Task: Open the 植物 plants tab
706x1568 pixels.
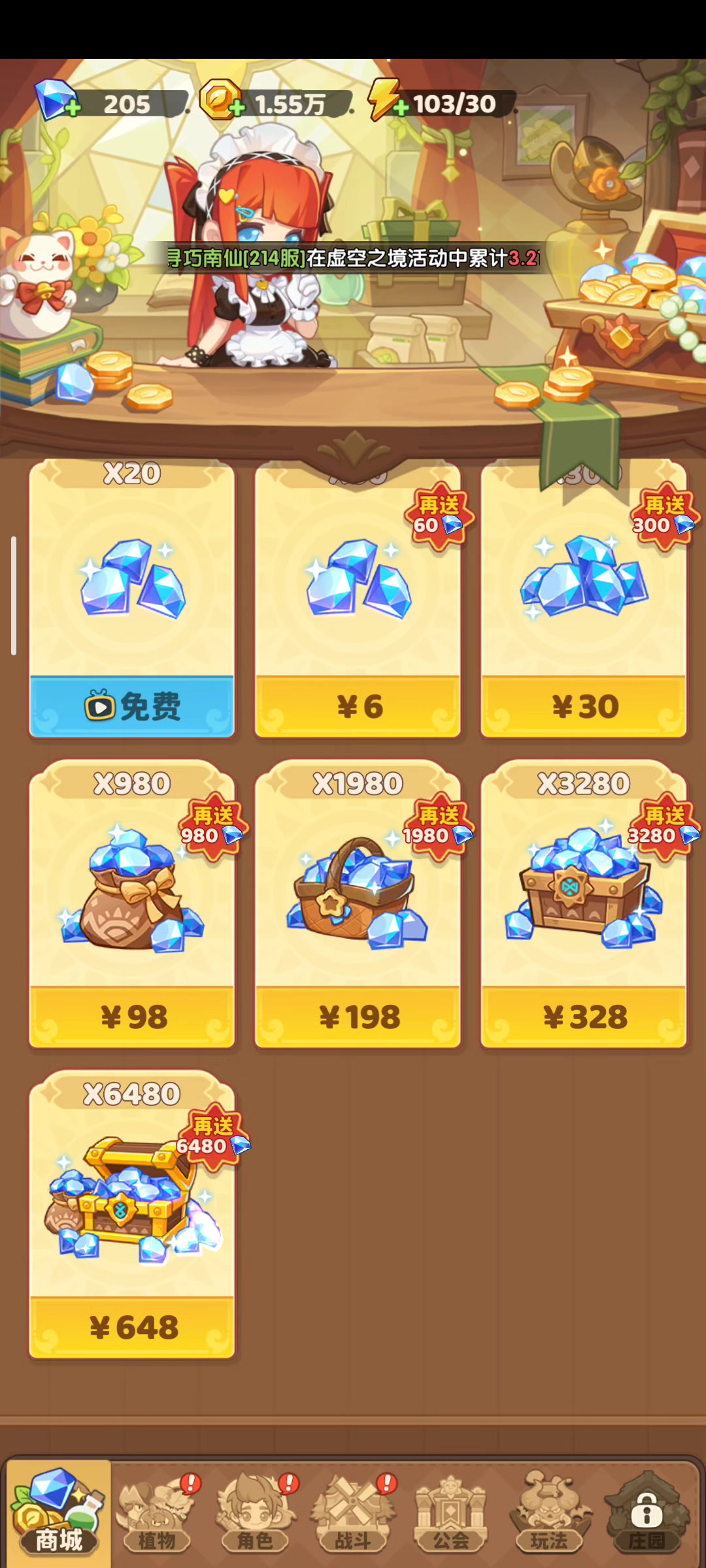Action: [x=157, y=1514]
